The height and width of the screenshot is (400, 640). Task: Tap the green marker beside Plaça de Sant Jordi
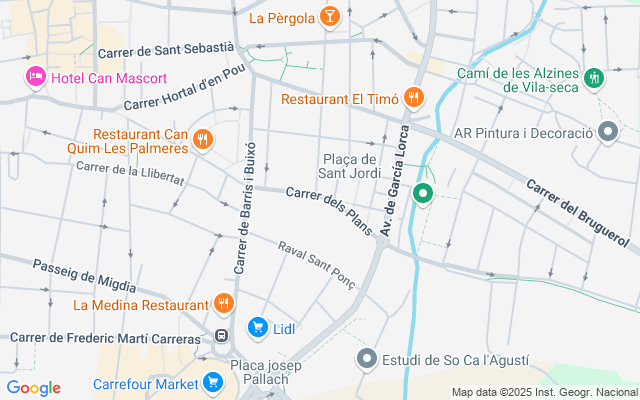[423, 193]
